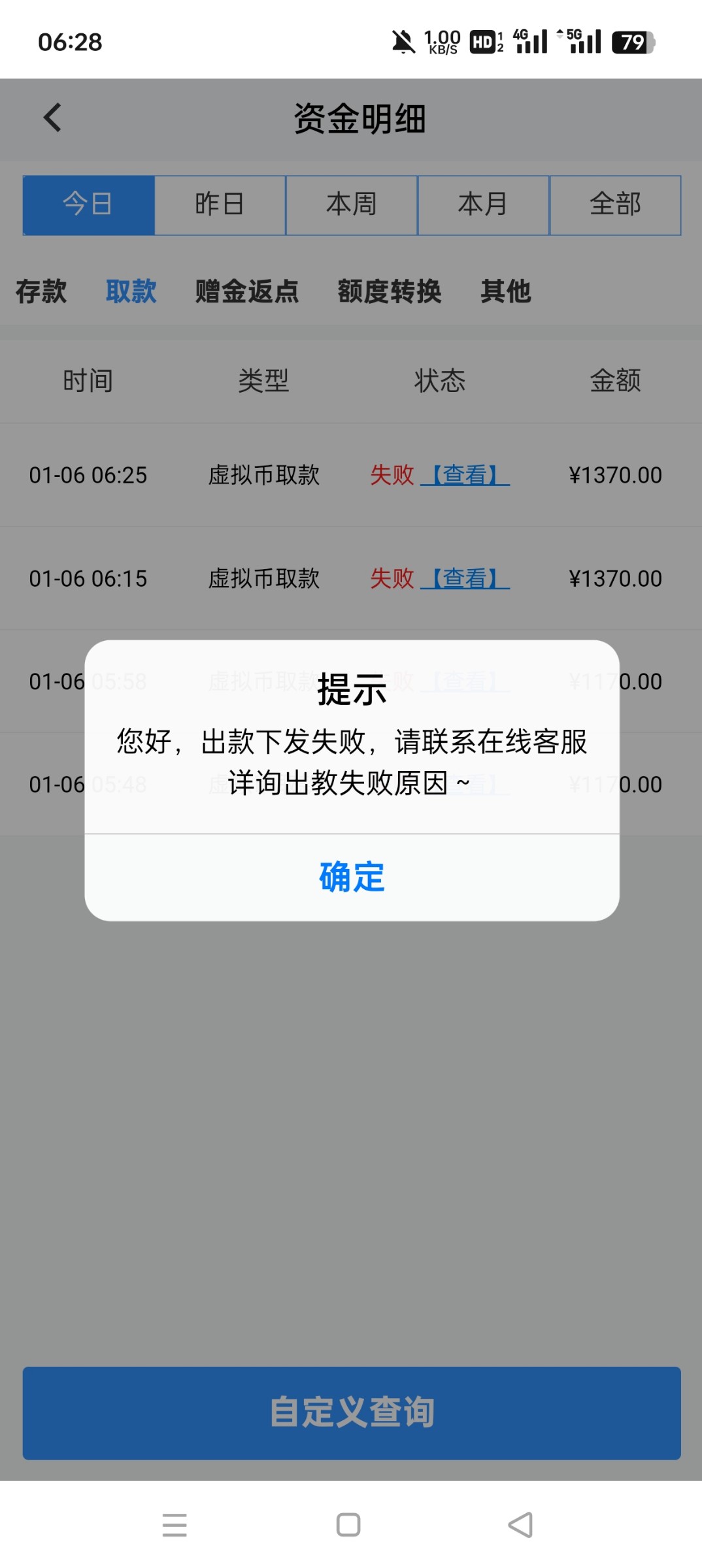Select the 今日 date filter
This screenshot has height=1568, width=702.
tap(88, 204)
